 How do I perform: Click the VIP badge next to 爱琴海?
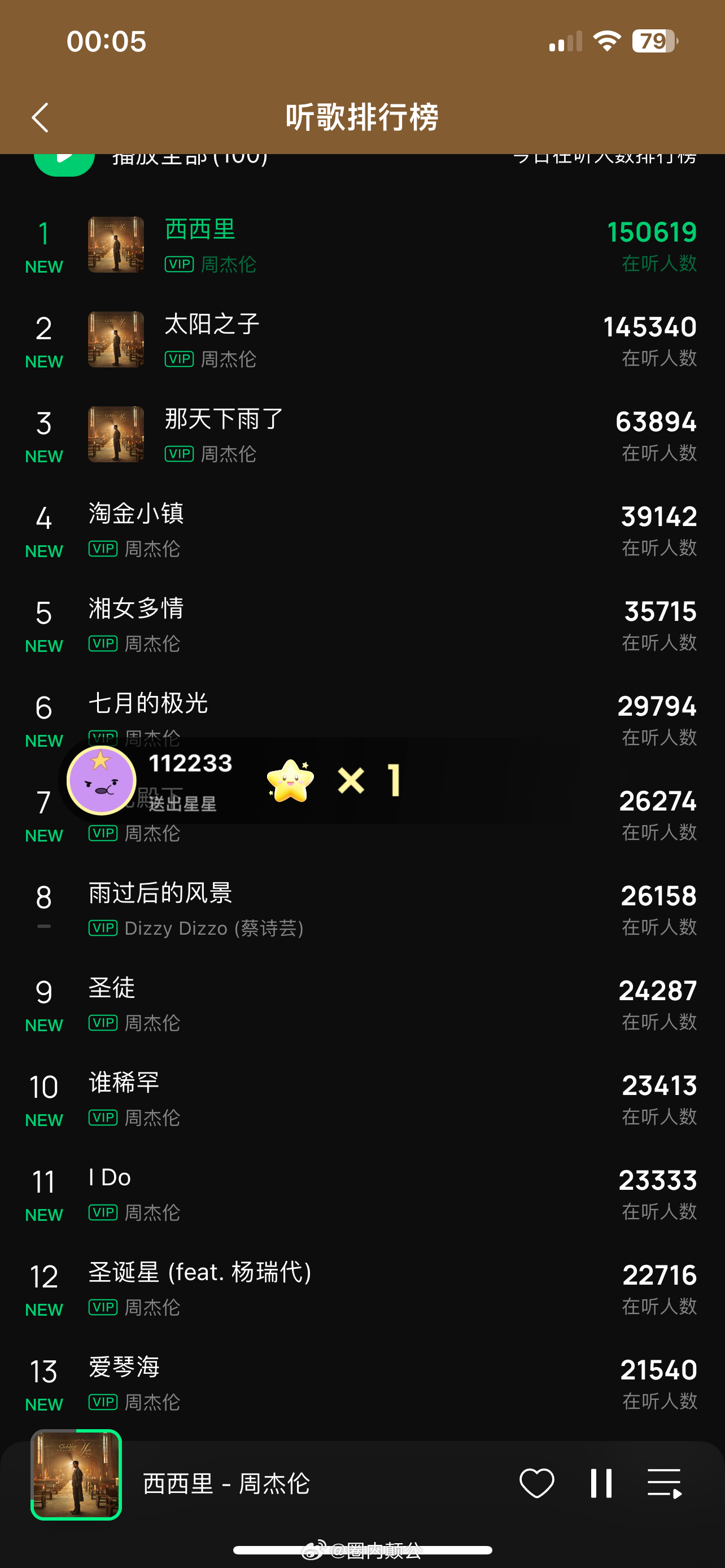[103, 1401]
